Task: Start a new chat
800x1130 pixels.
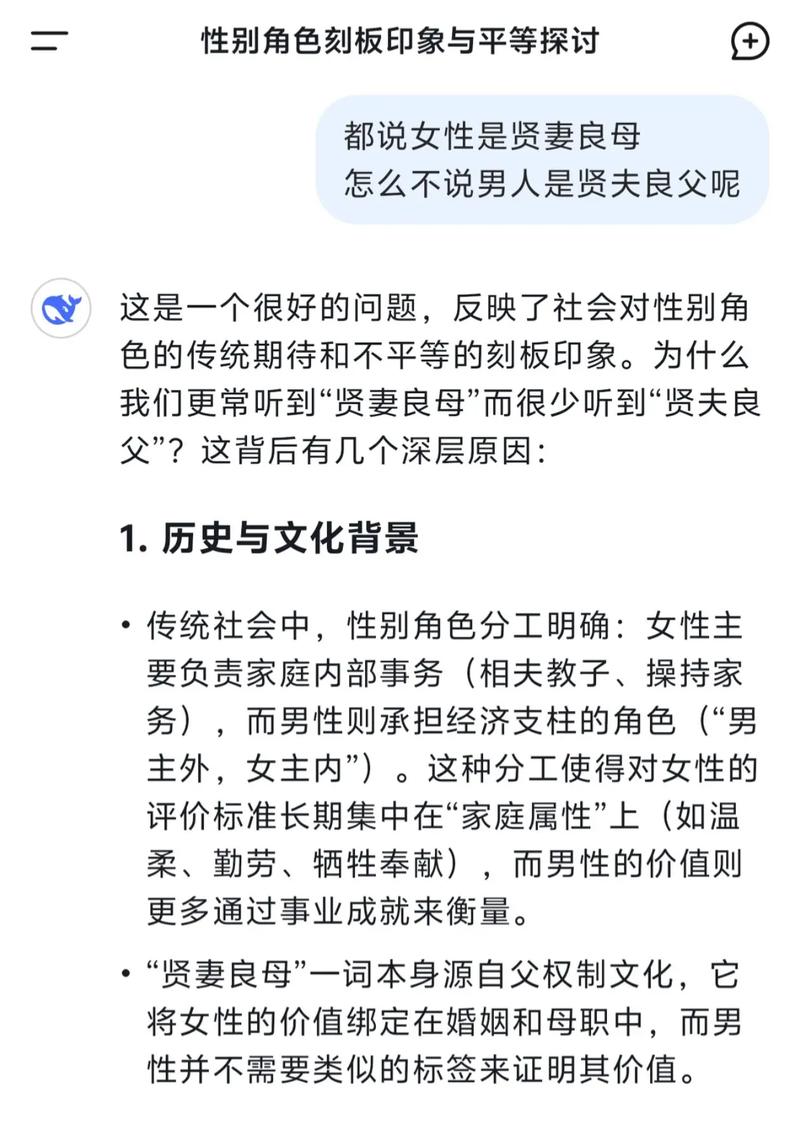Action: click(750, 42)
